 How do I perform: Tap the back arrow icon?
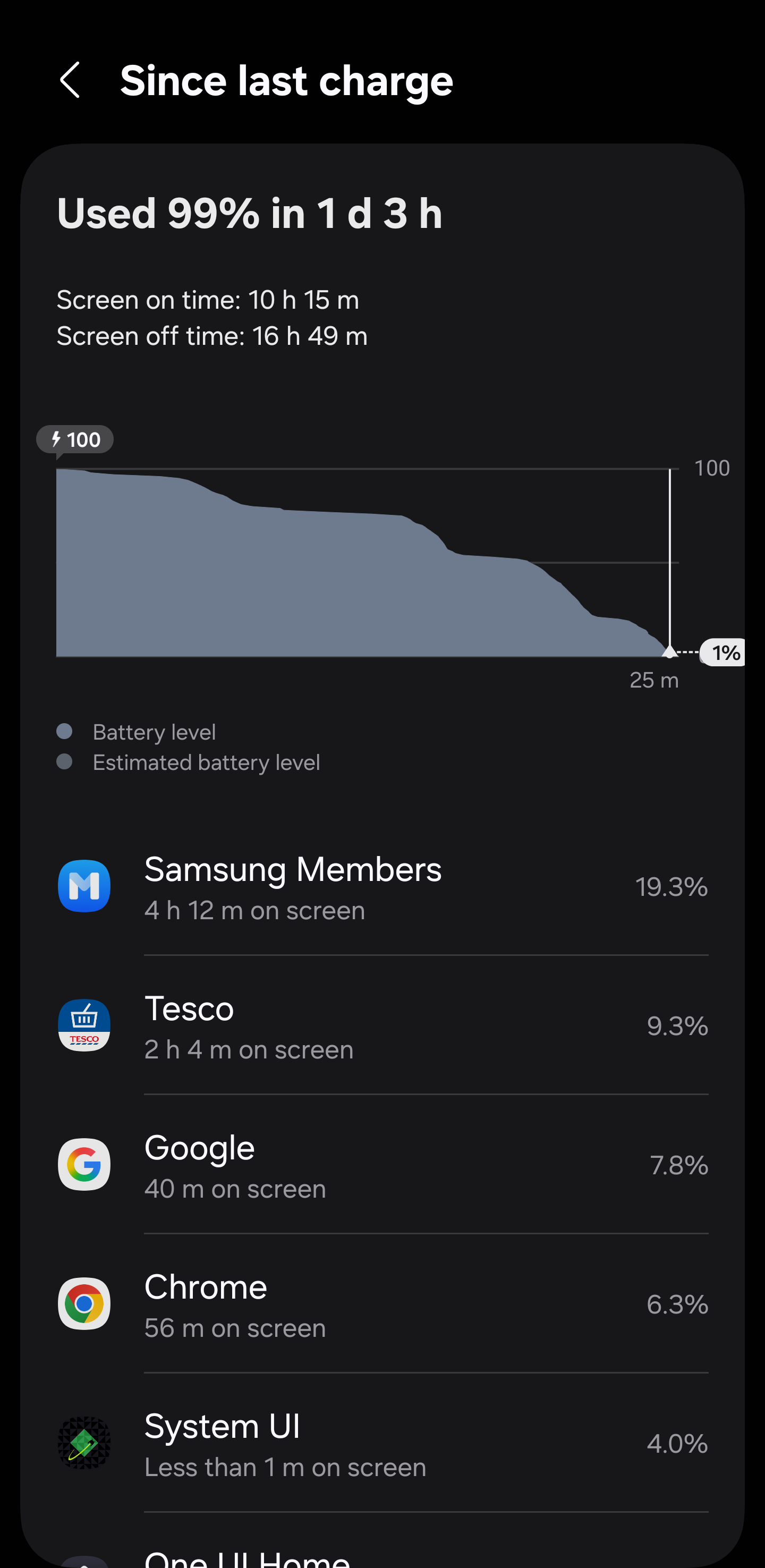[x=70, y=80]
